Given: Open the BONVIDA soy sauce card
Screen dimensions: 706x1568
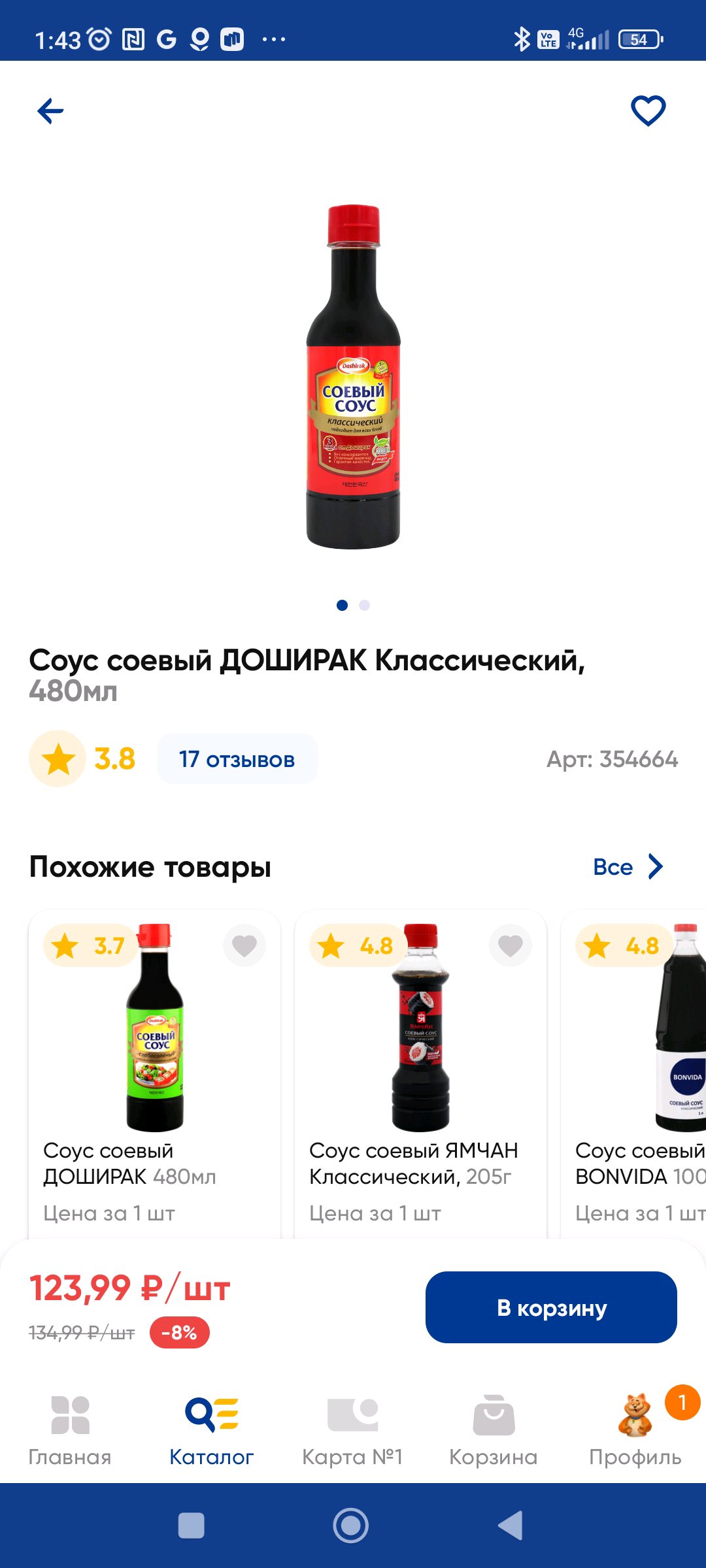Looking at the screenshot, I should pyautogui.click(x=634, y=1074).
